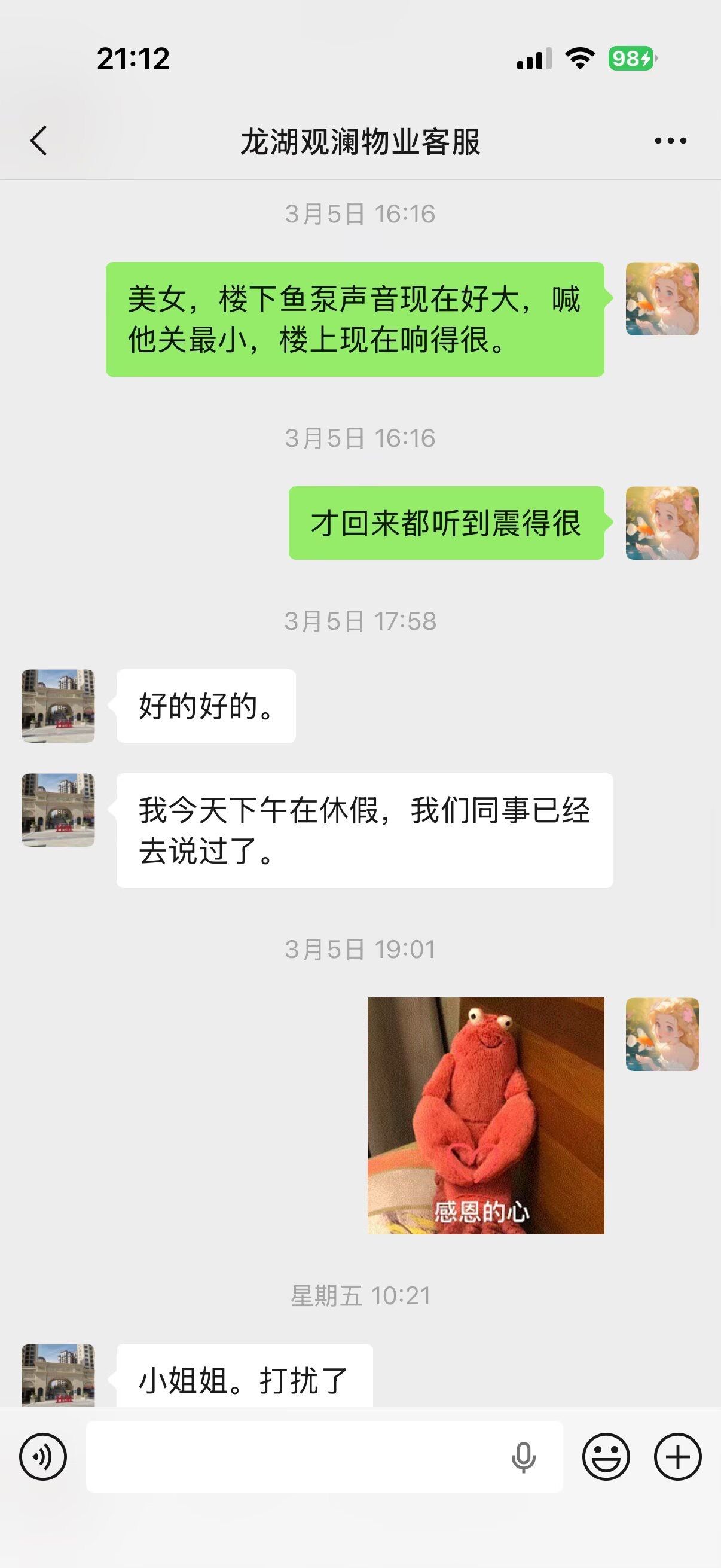Open the property service avatar beside 好的好的
Viewport: 721px width, 1568px height.
pyautogui.click(x=59, y=706)
